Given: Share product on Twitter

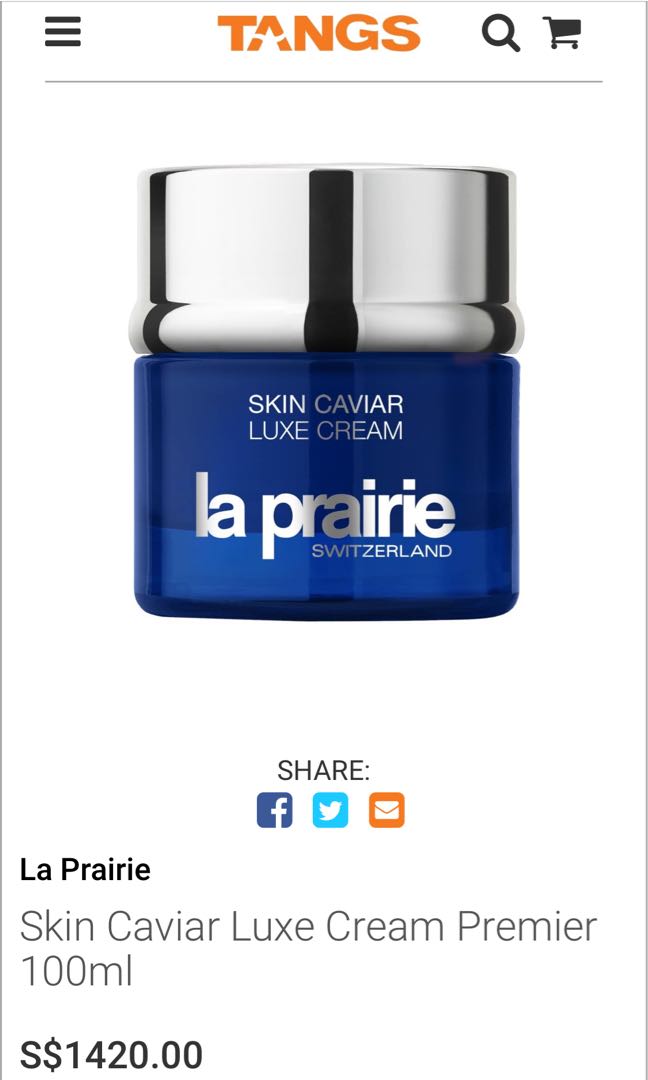Looking at the screenshot, I should coord(330,809).
